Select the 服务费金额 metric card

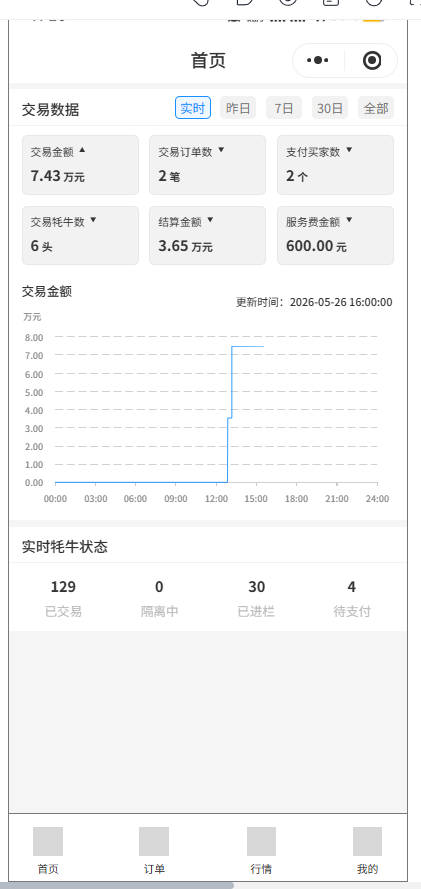click(x=335, y=235)
